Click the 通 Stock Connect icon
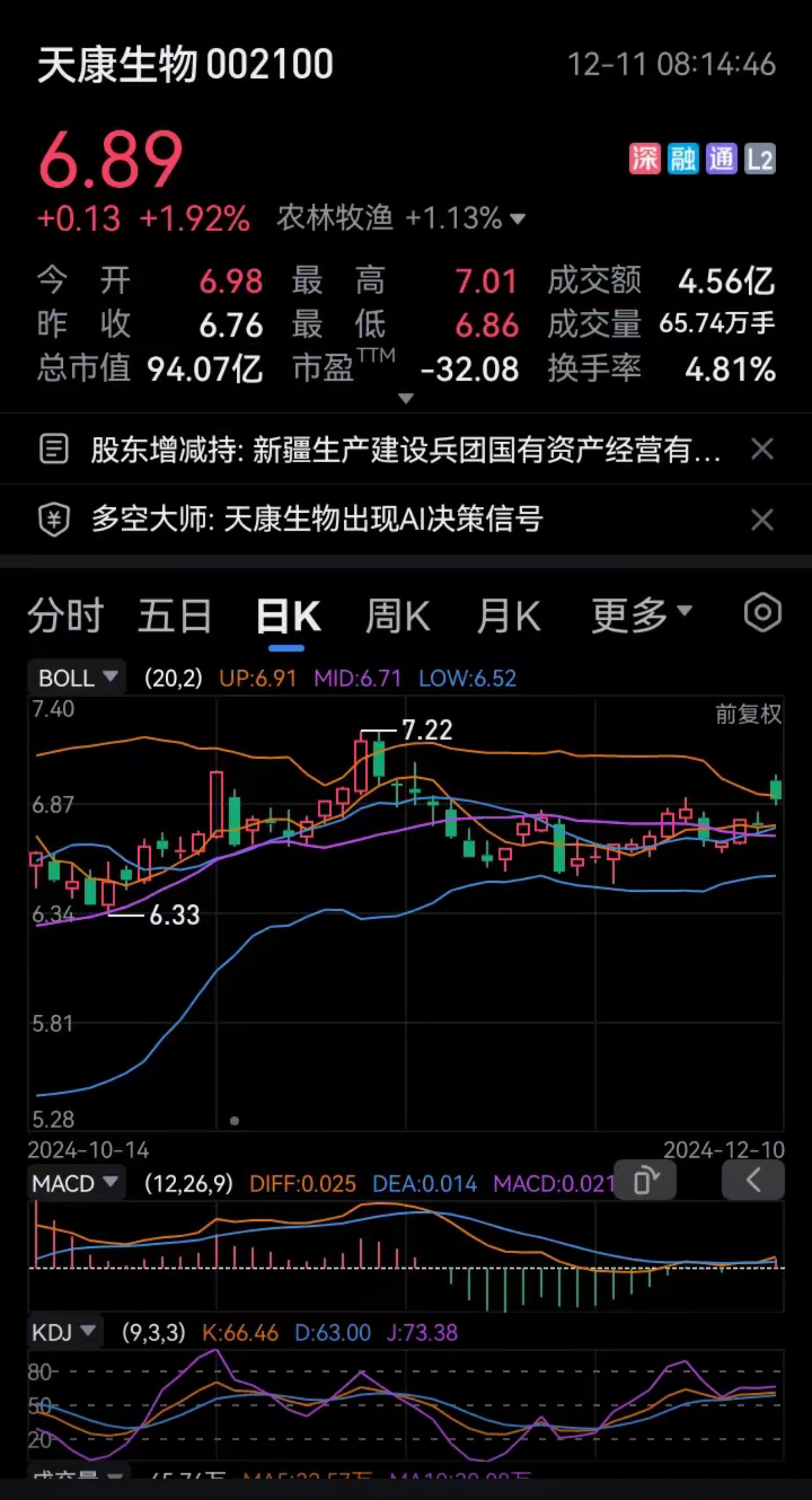The height and width of the screenshot is (1500, 812). 721,159
